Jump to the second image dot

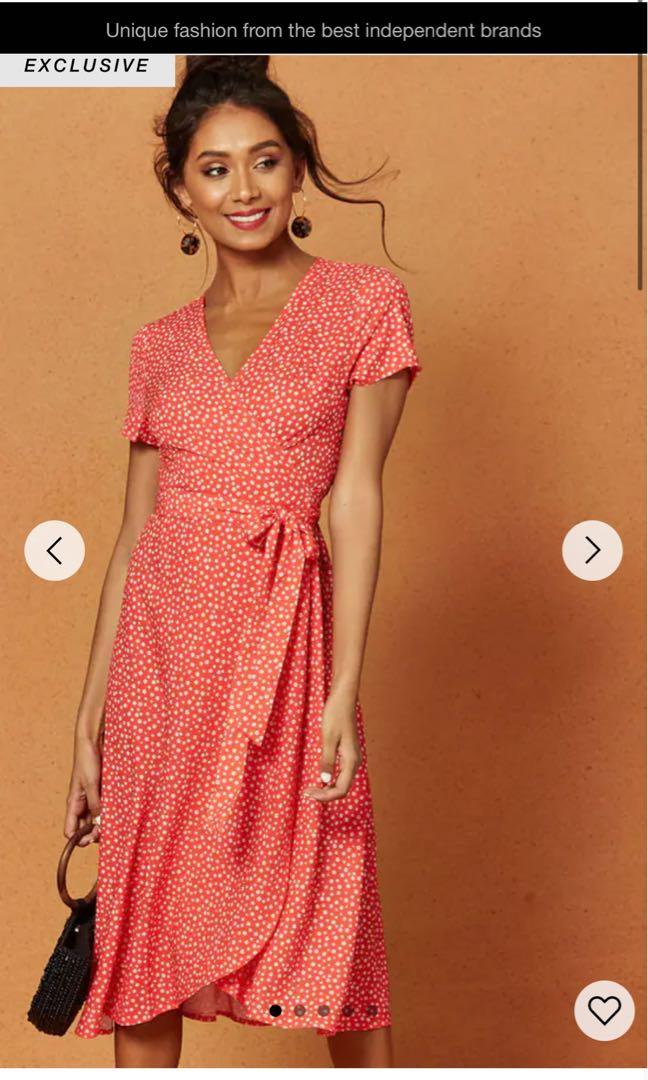pos(299,1011)
